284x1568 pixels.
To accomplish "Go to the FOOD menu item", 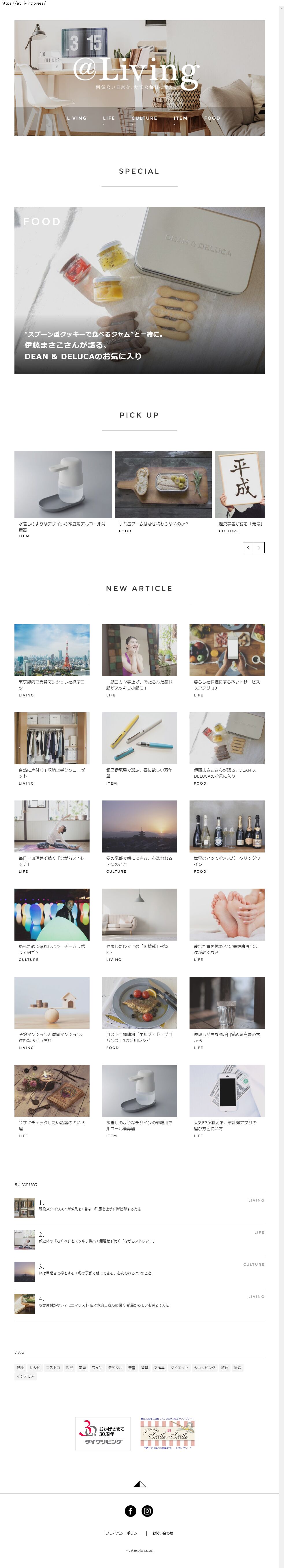I will [x=212, y=118].
